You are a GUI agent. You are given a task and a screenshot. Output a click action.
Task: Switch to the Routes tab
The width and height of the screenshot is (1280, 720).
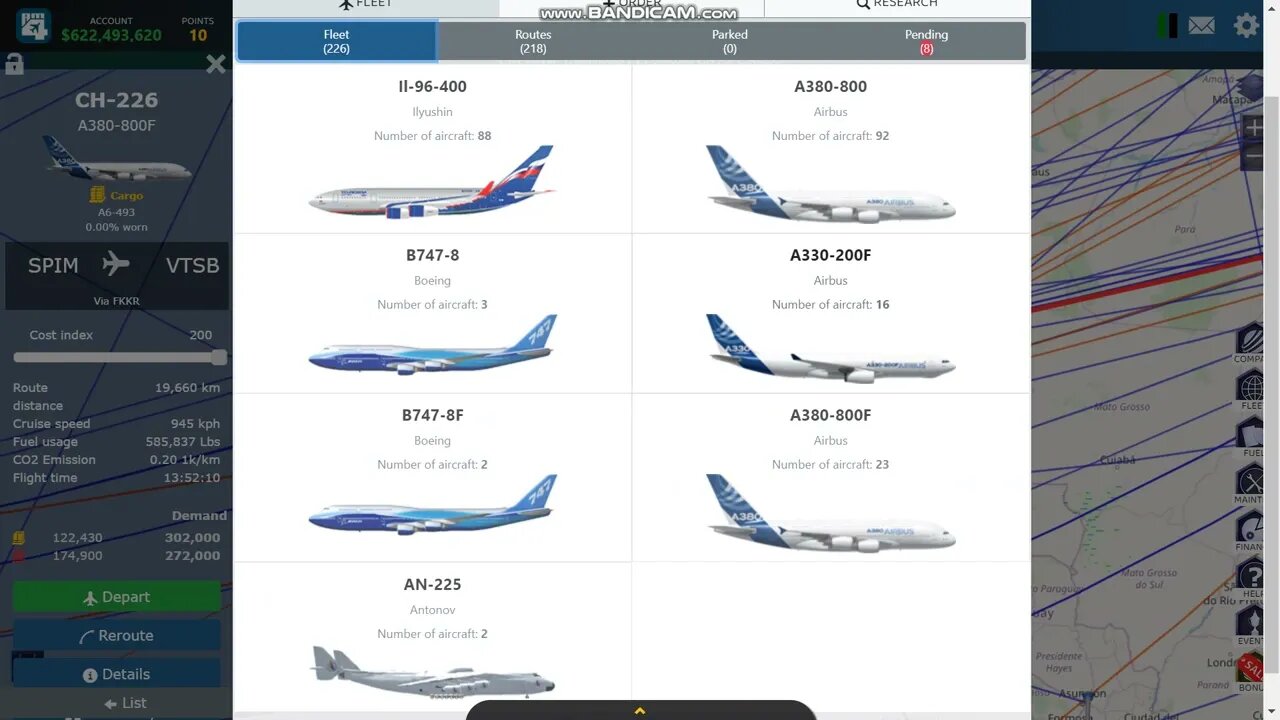coord(533,41)
